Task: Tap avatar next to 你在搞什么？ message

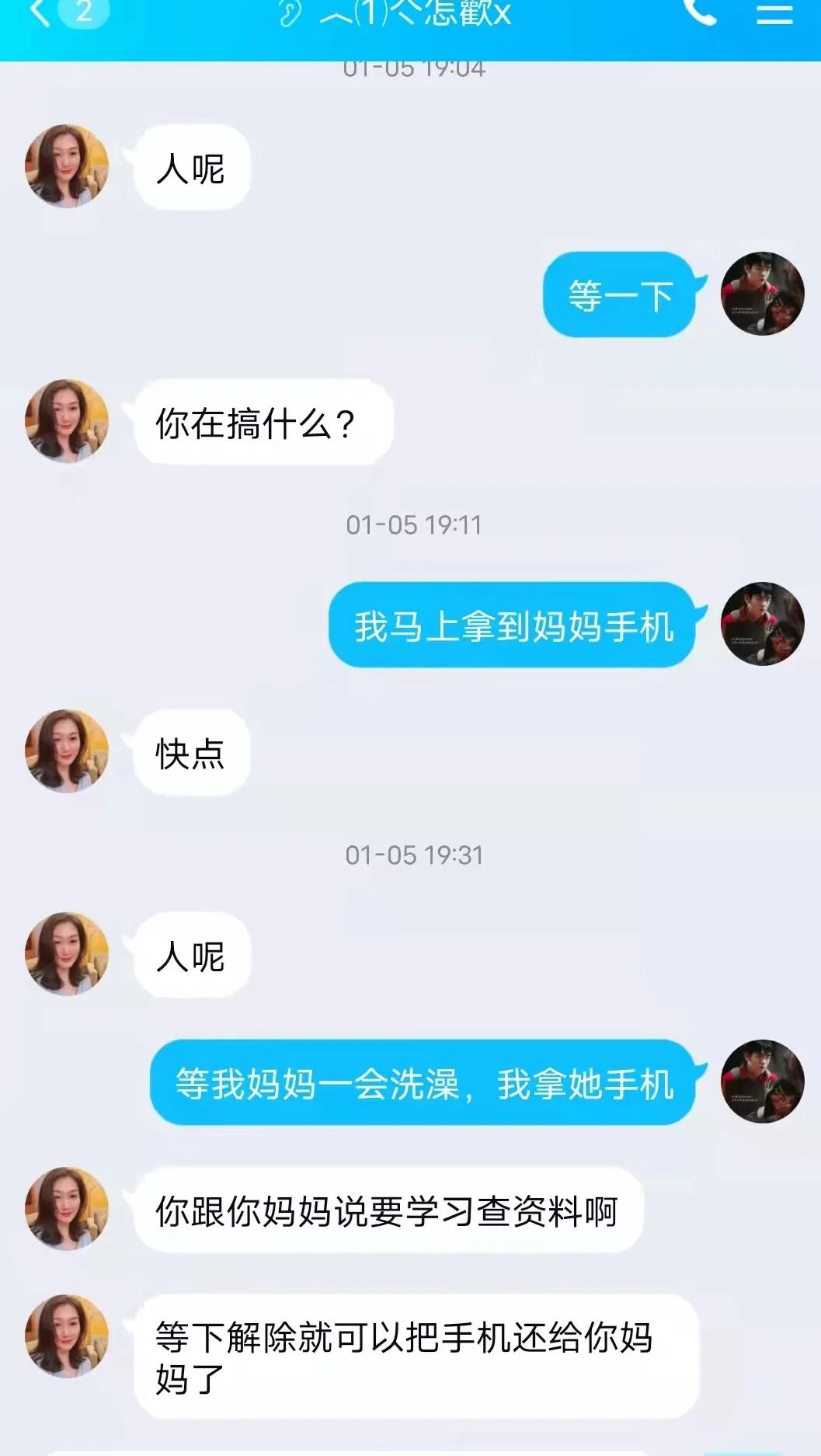Action: (67, 421)
